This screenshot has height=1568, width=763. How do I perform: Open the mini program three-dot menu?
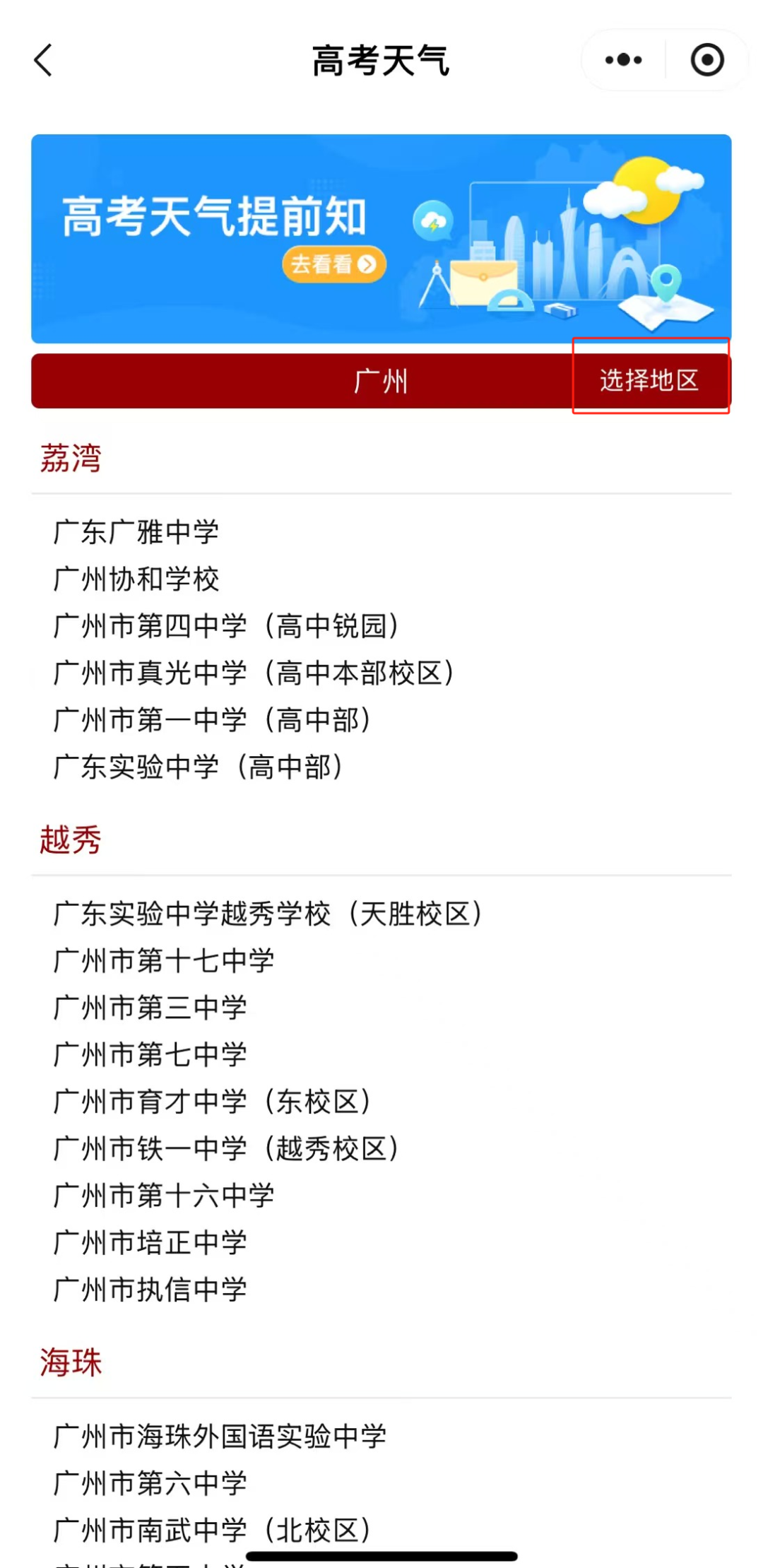pyautogui.click(x=623, y=60)
